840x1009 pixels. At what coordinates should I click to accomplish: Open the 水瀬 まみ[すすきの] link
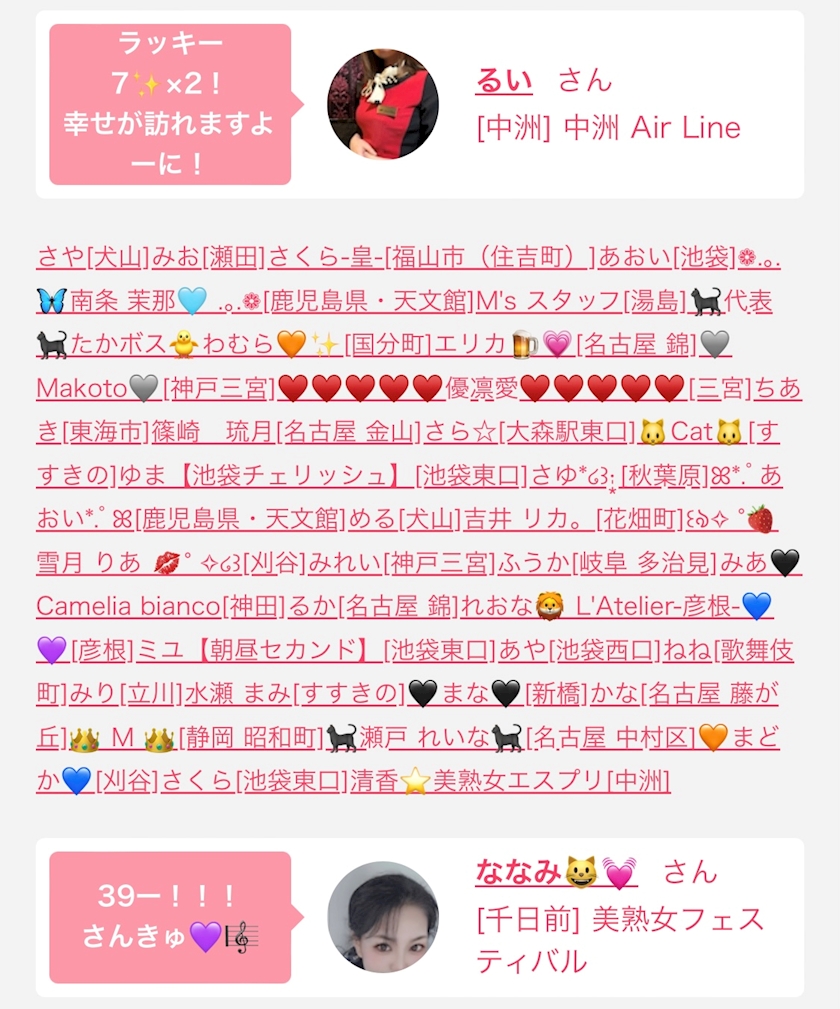(x=295, y=694)
